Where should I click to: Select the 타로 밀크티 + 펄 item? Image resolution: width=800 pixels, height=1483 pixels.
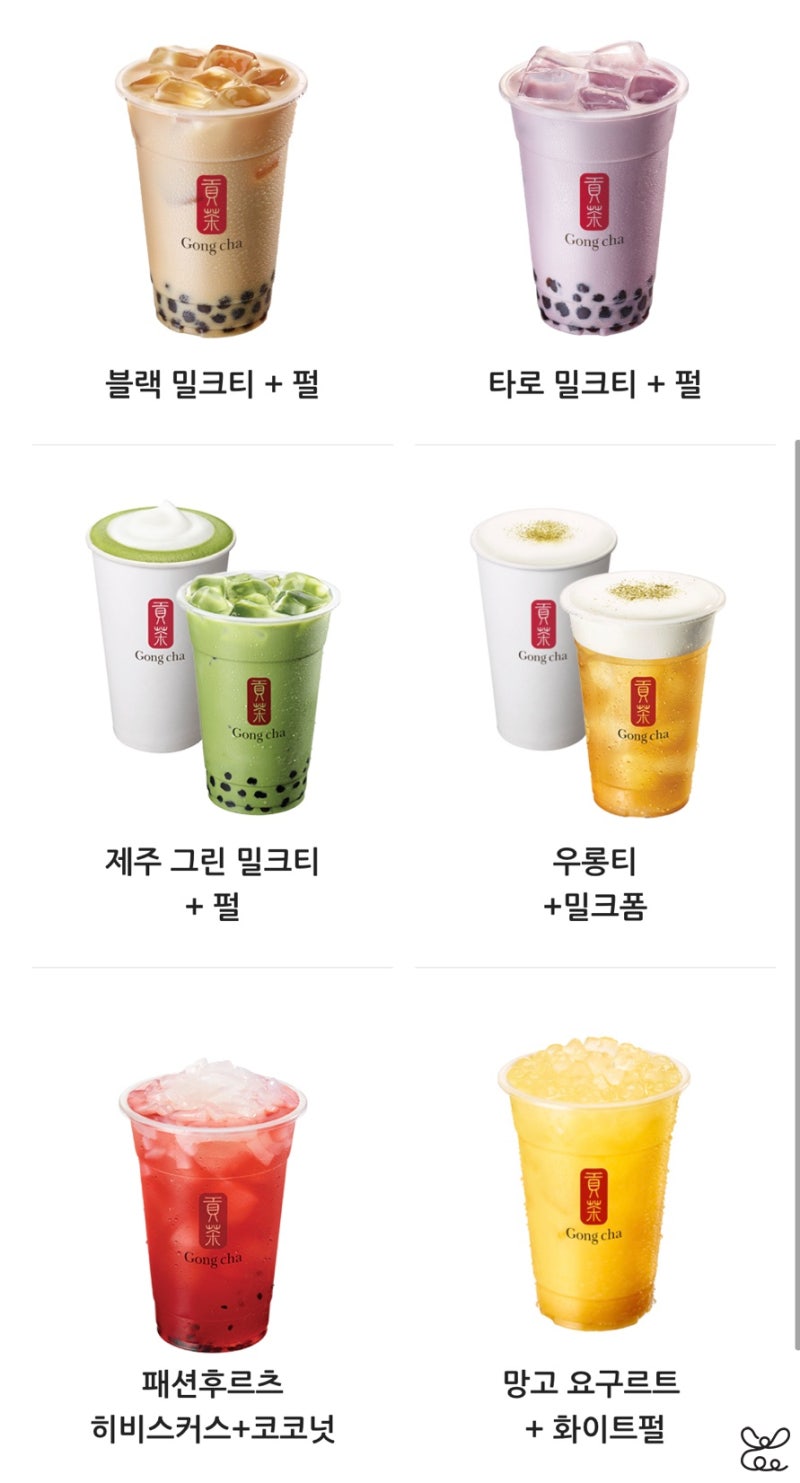click(594, 200)
